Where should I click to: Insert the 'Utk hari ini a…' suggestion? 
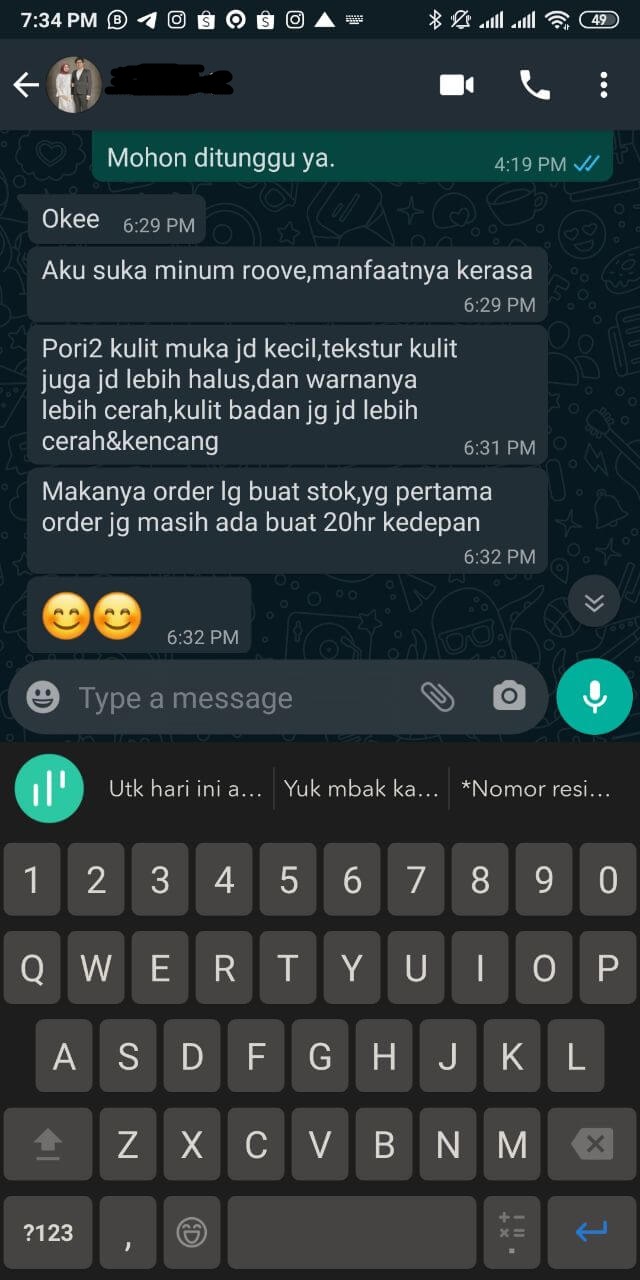[x=185, y=789]
